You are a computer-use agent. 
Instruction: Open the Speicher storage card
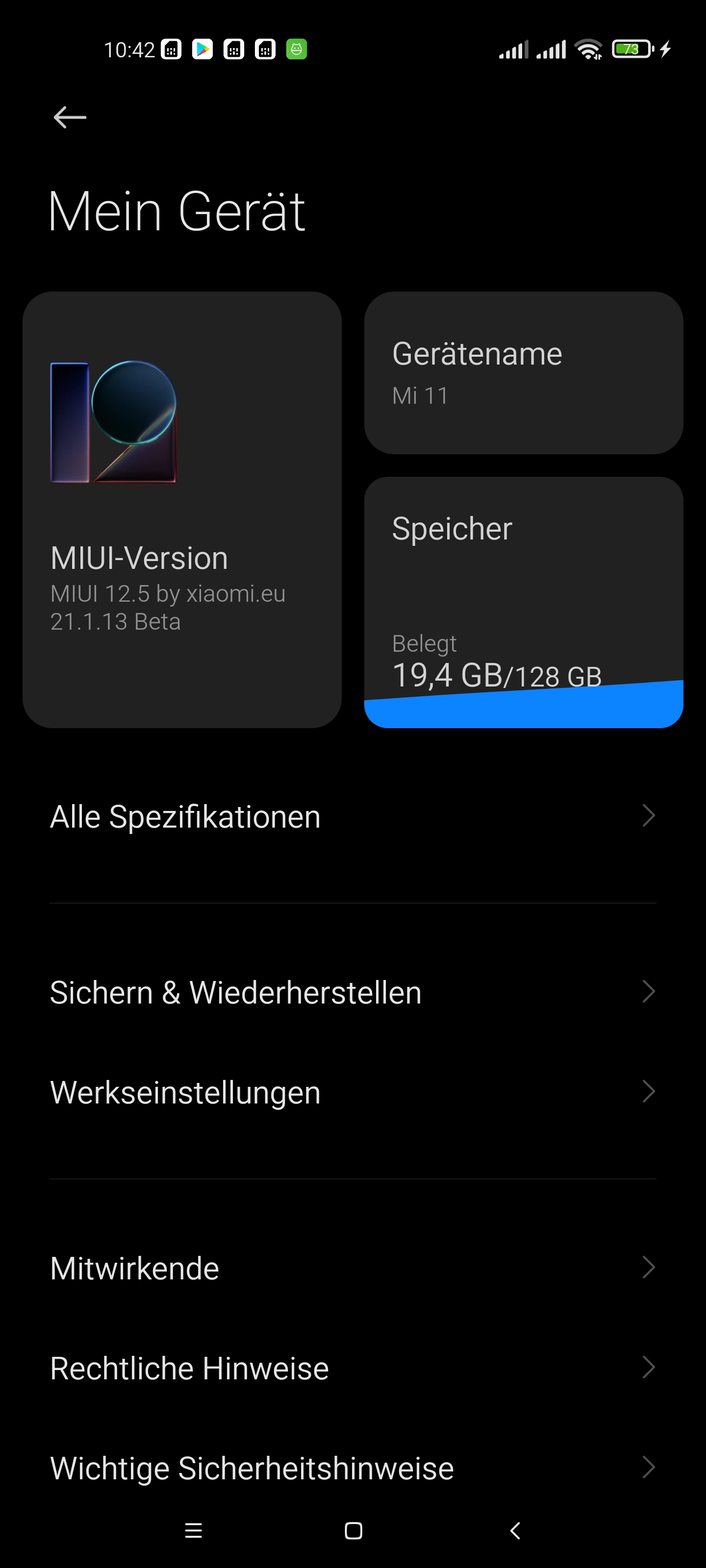[523, 602]
